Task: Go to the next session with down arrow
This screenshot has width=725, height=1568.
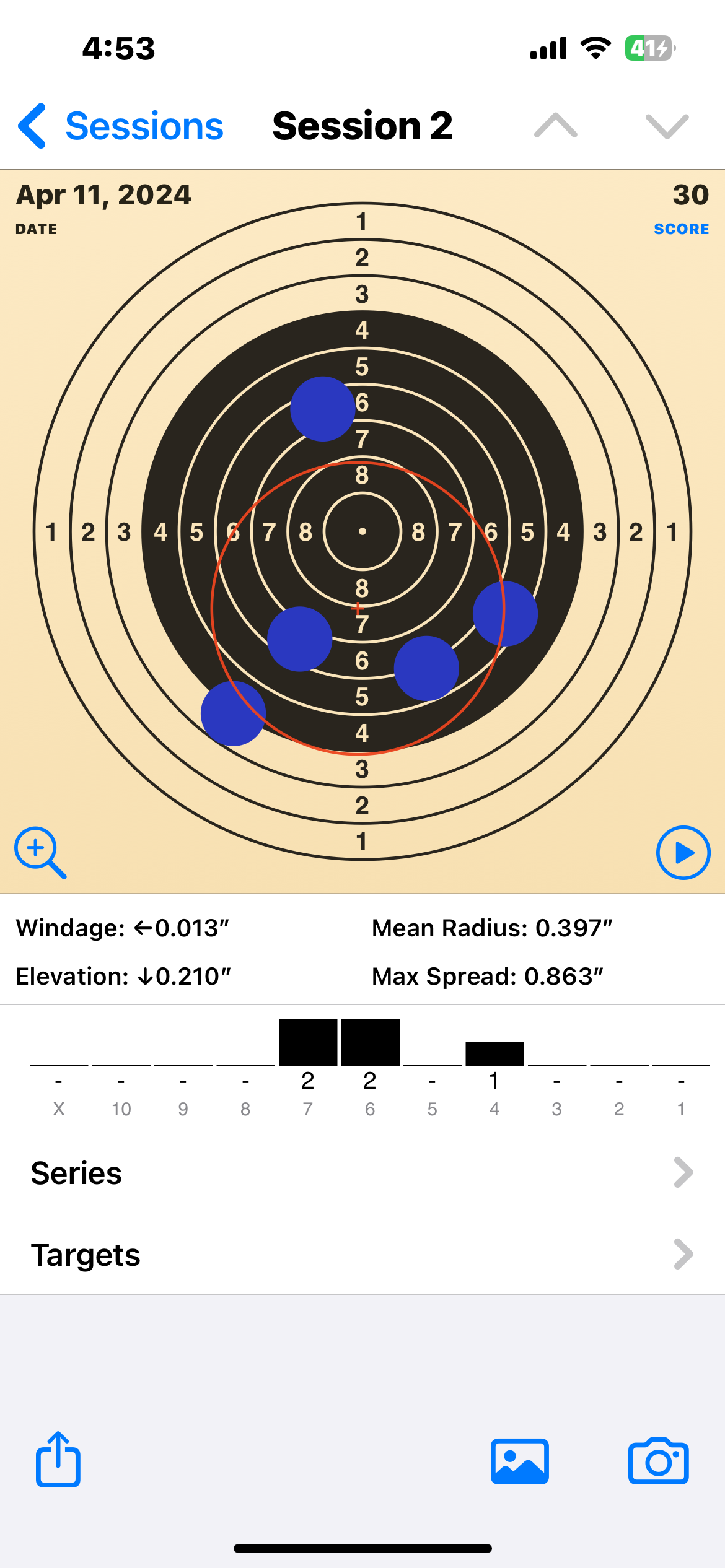Action: (x=667, y=126)
